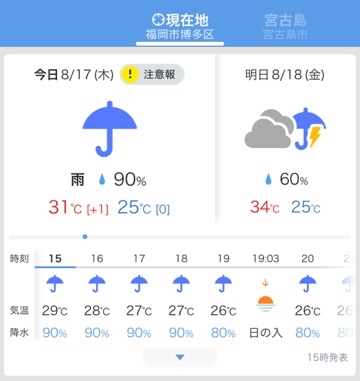The width and height of the screenshot is (360, 381).
Task: Switch to the 宮古島 location tab
Action: (285, 27)
